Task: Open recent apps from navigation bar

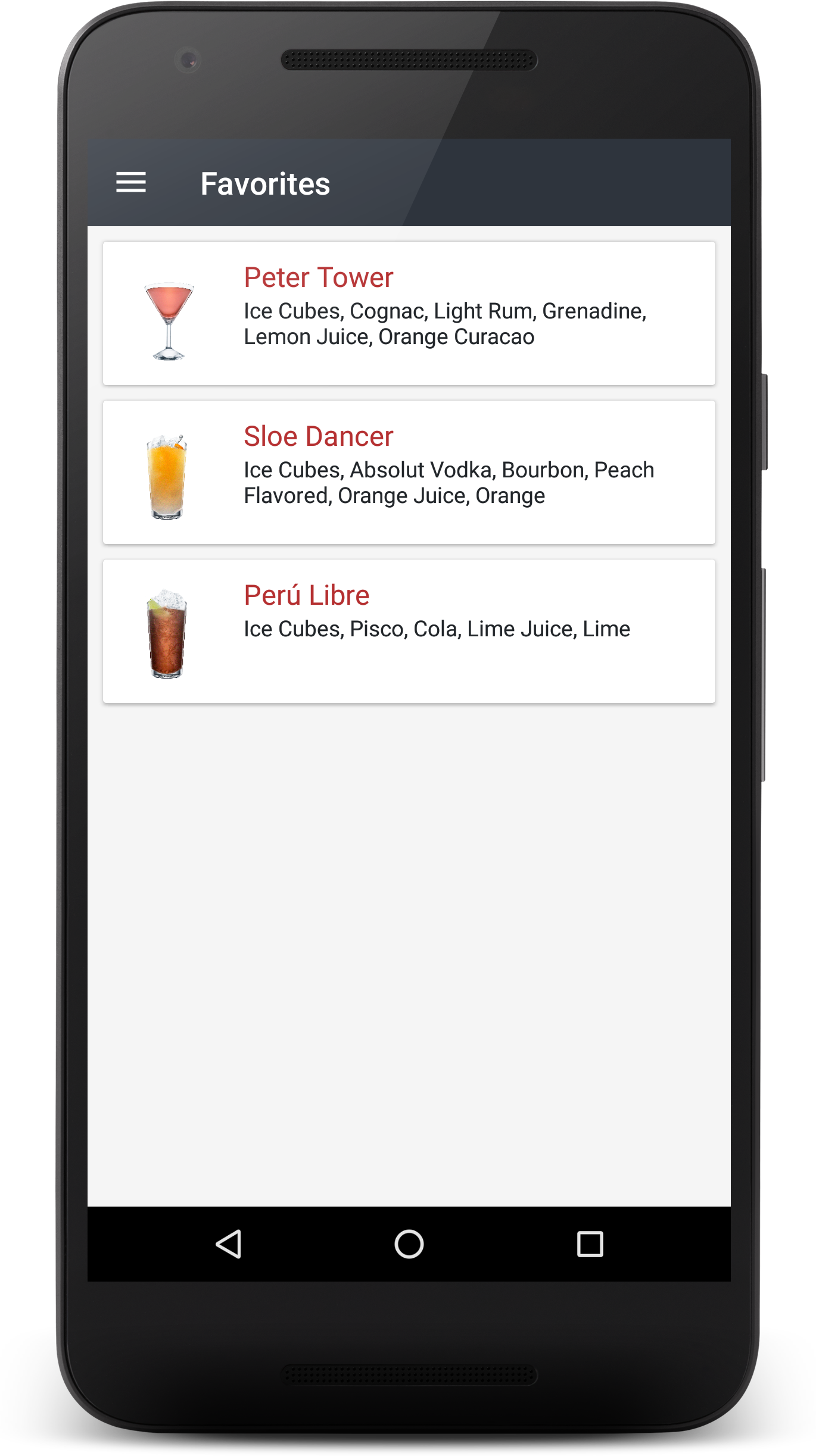Action: [590, 1244]
